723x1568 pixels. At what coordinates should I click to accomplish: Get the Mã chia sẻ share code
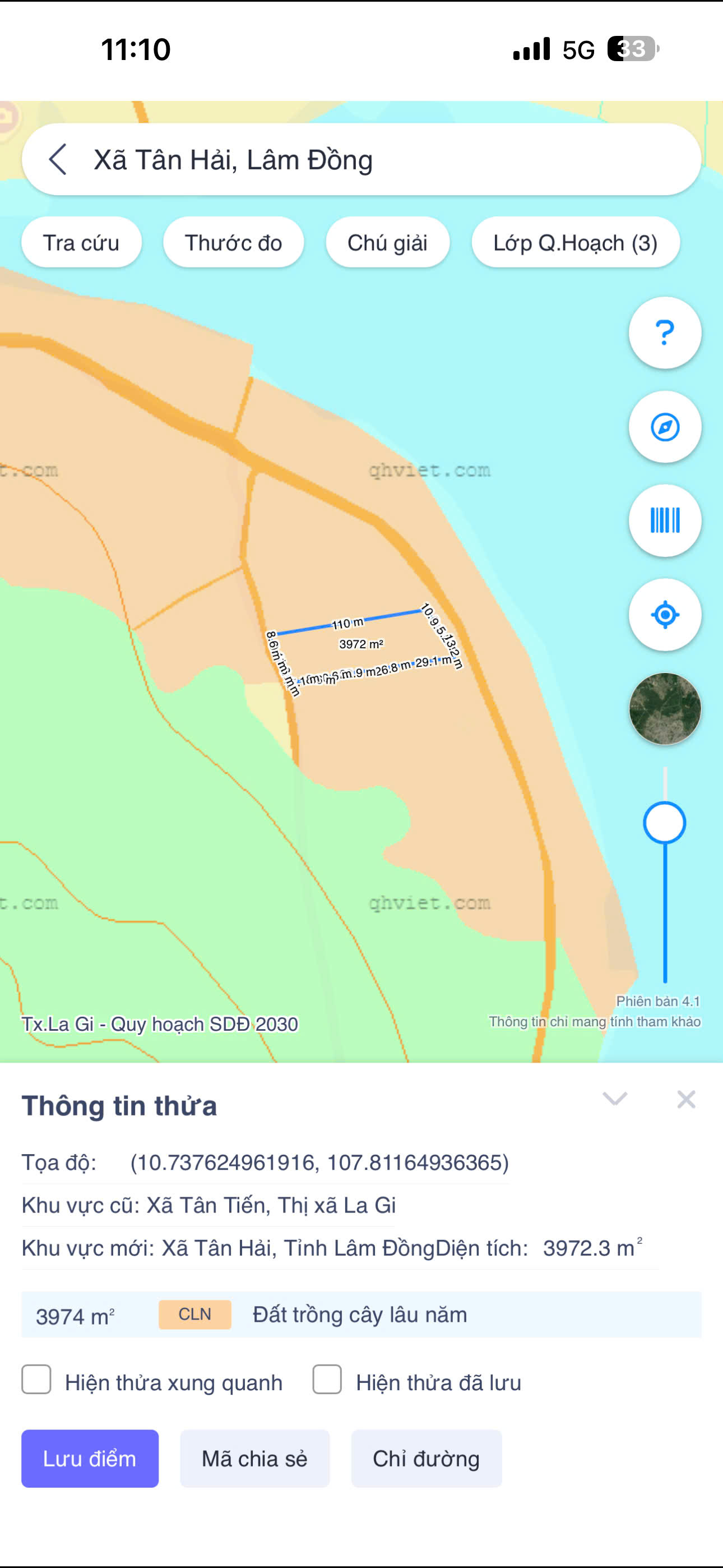[255, 1459]
